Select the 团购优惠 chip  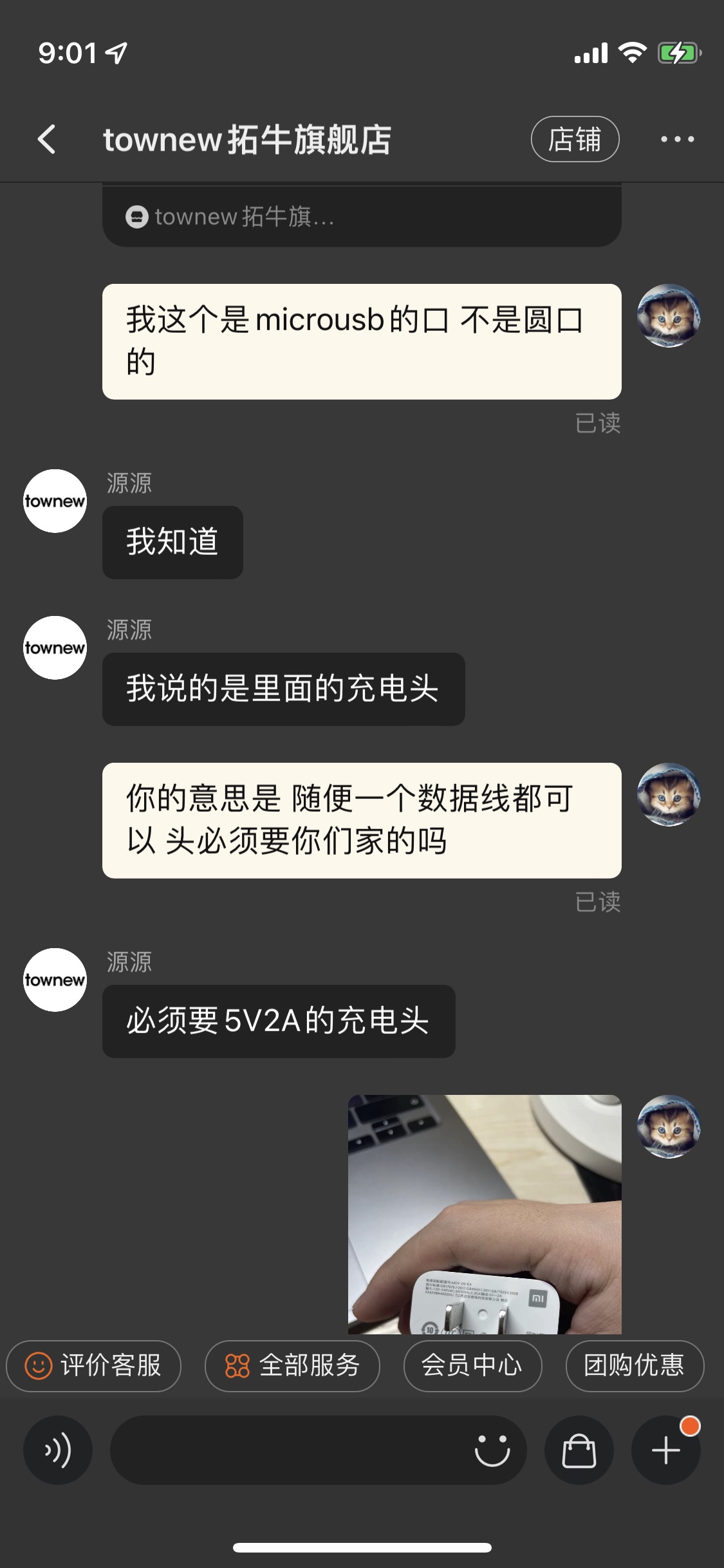(x=634, y=1365)
